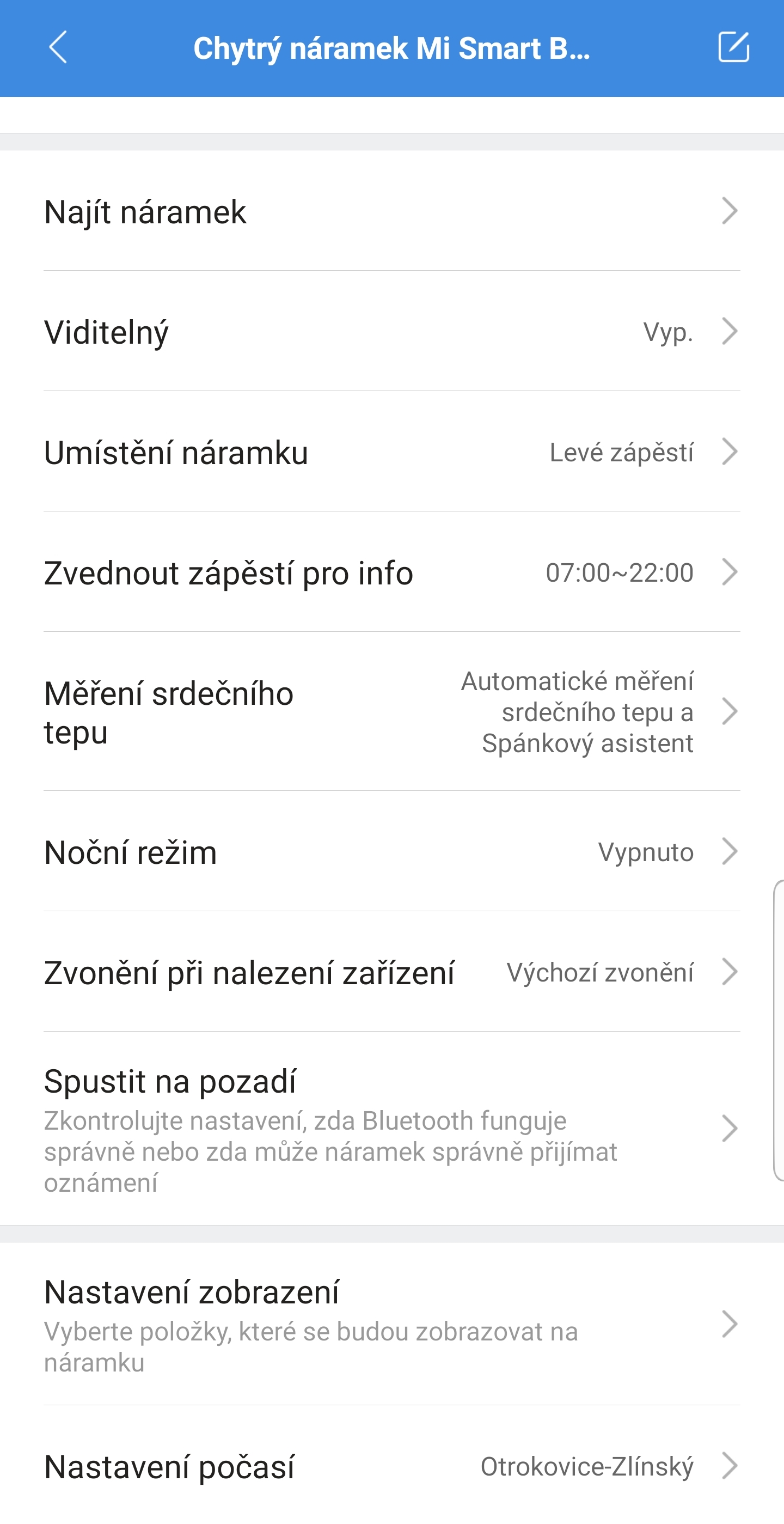Open Spustit na pozadí
784x1524 pixels.
pyautogui.click(x=391, y=1129)
